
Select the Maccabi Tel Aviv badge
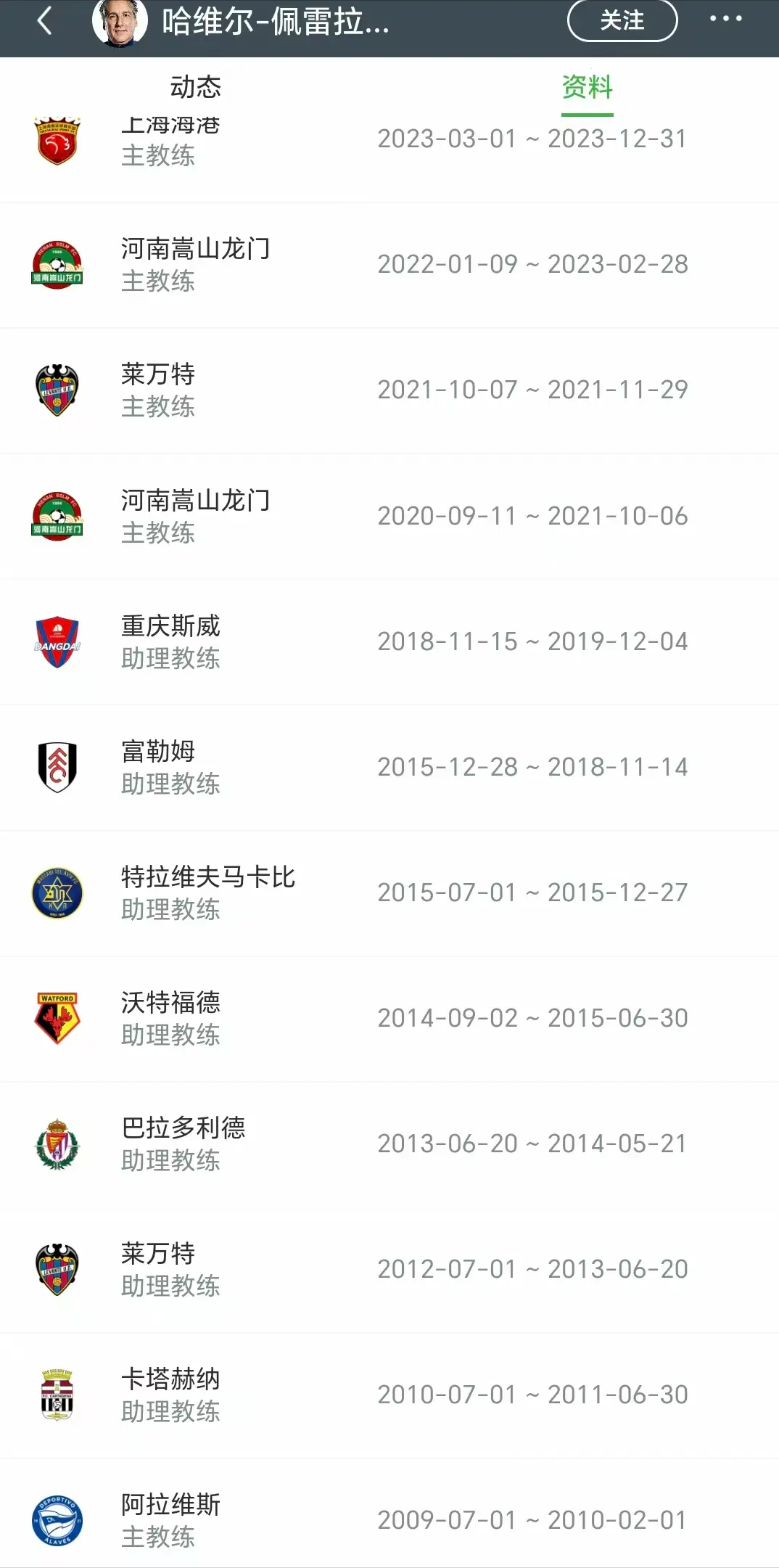(x=58, y=892)
